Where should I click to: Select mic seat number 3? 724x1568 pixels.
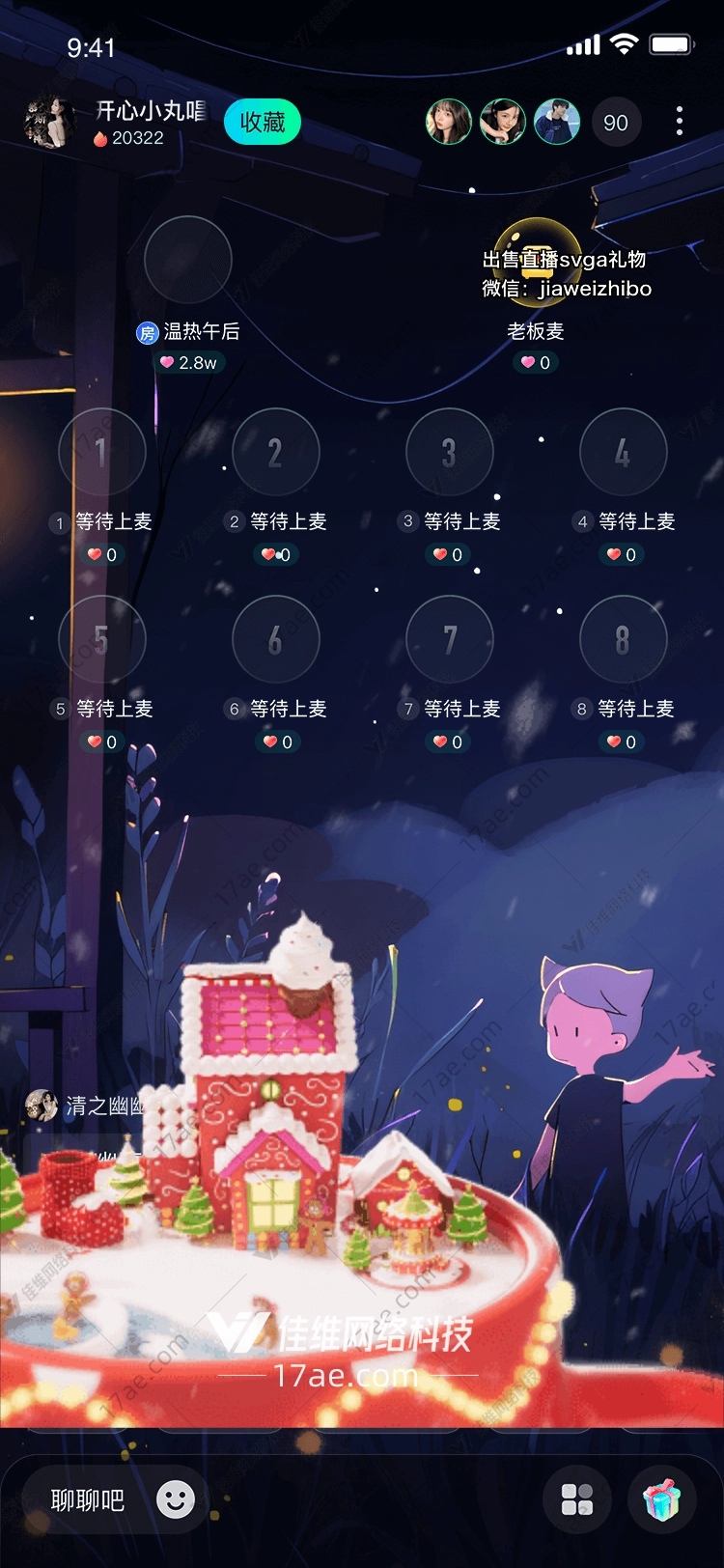point(450,452)
